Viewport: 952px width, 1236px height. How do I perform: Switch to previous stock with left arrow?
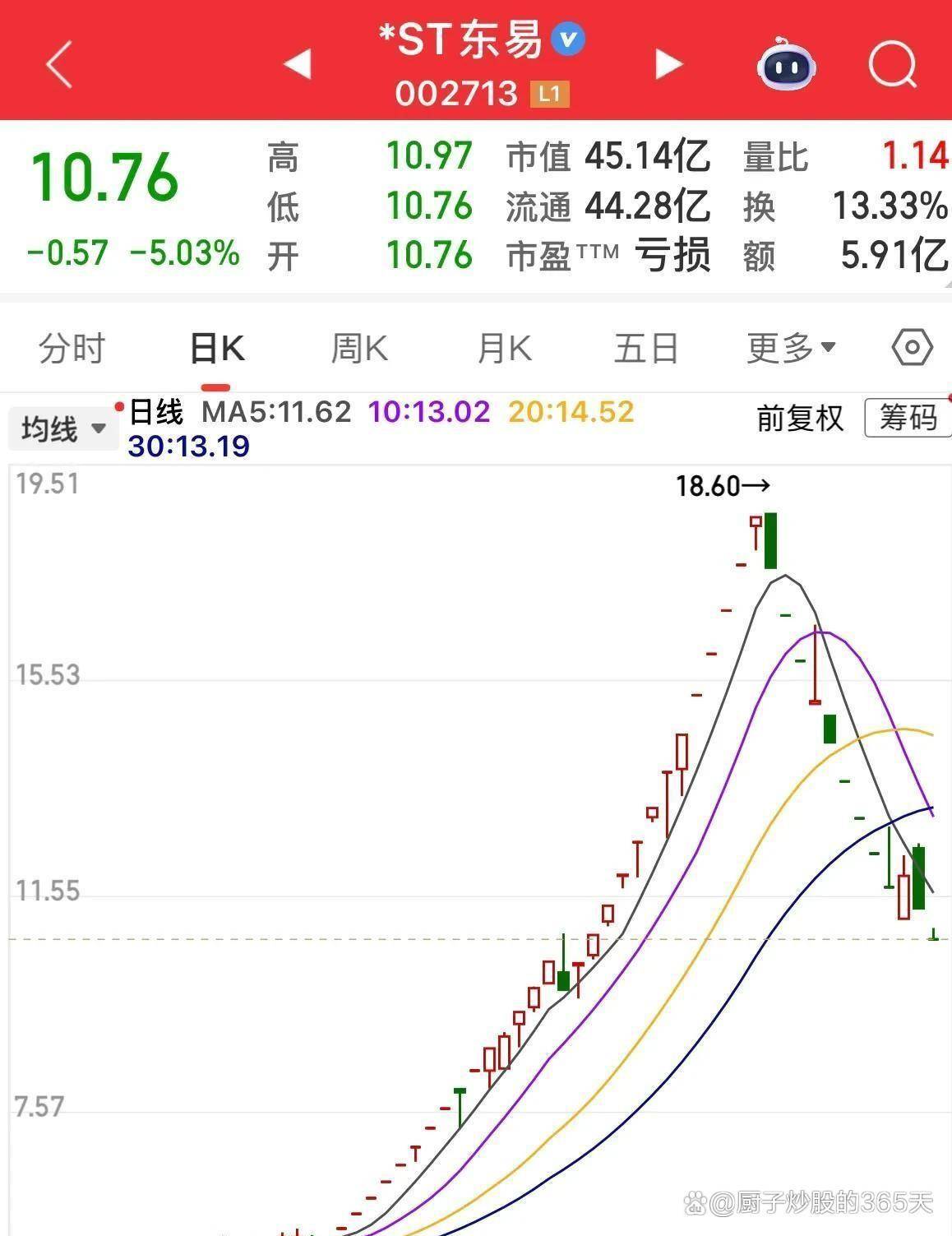[298, 62]
